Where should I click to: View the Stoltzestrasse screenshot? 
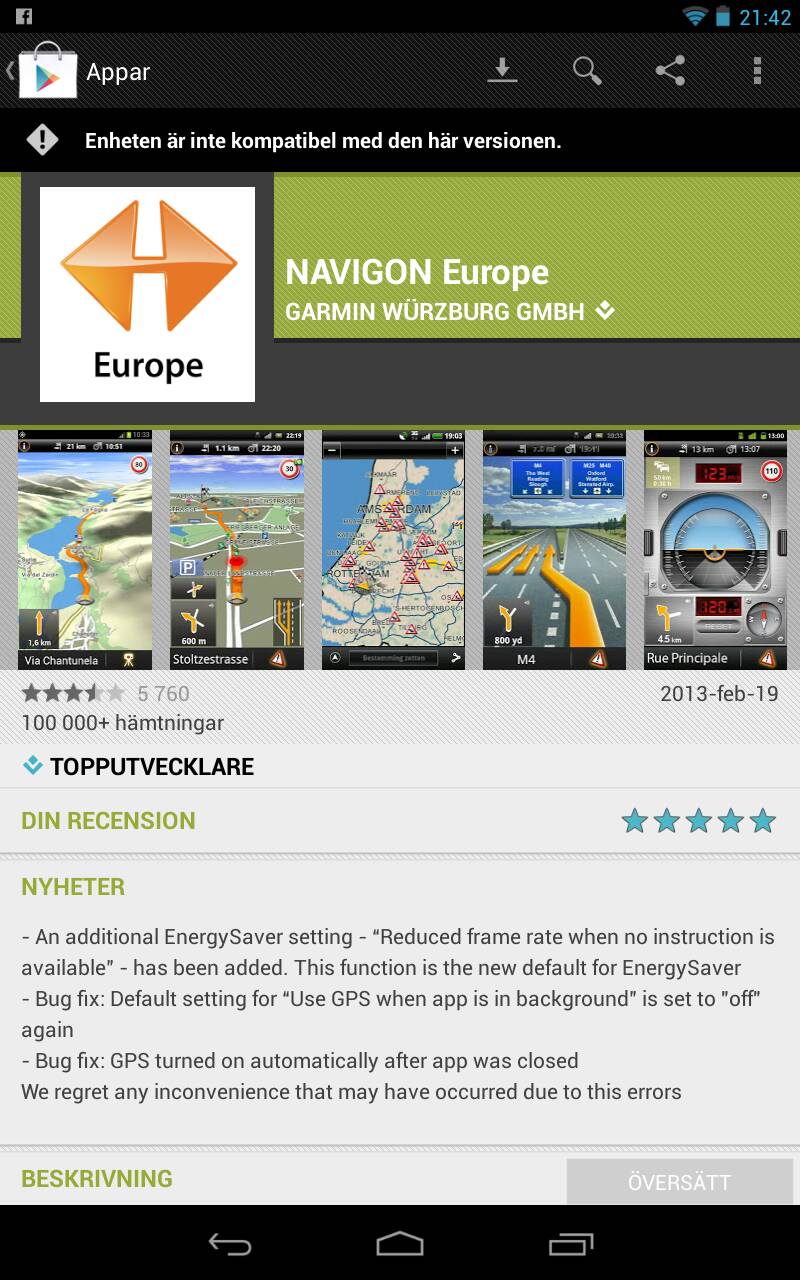coord(236,549)
